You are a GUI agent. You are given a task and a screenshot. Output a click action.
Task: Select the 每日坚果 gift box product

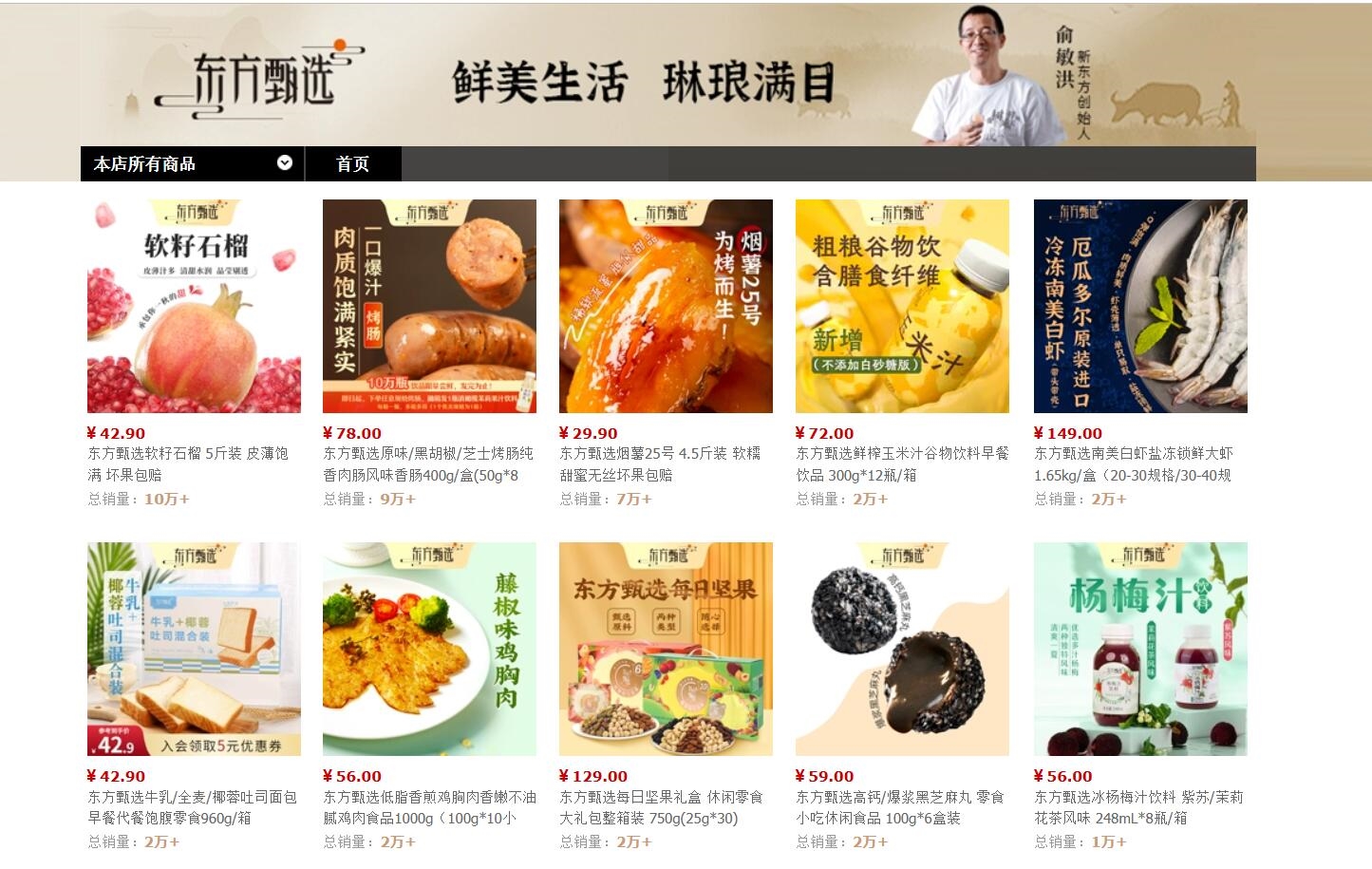tap(666, 649)
